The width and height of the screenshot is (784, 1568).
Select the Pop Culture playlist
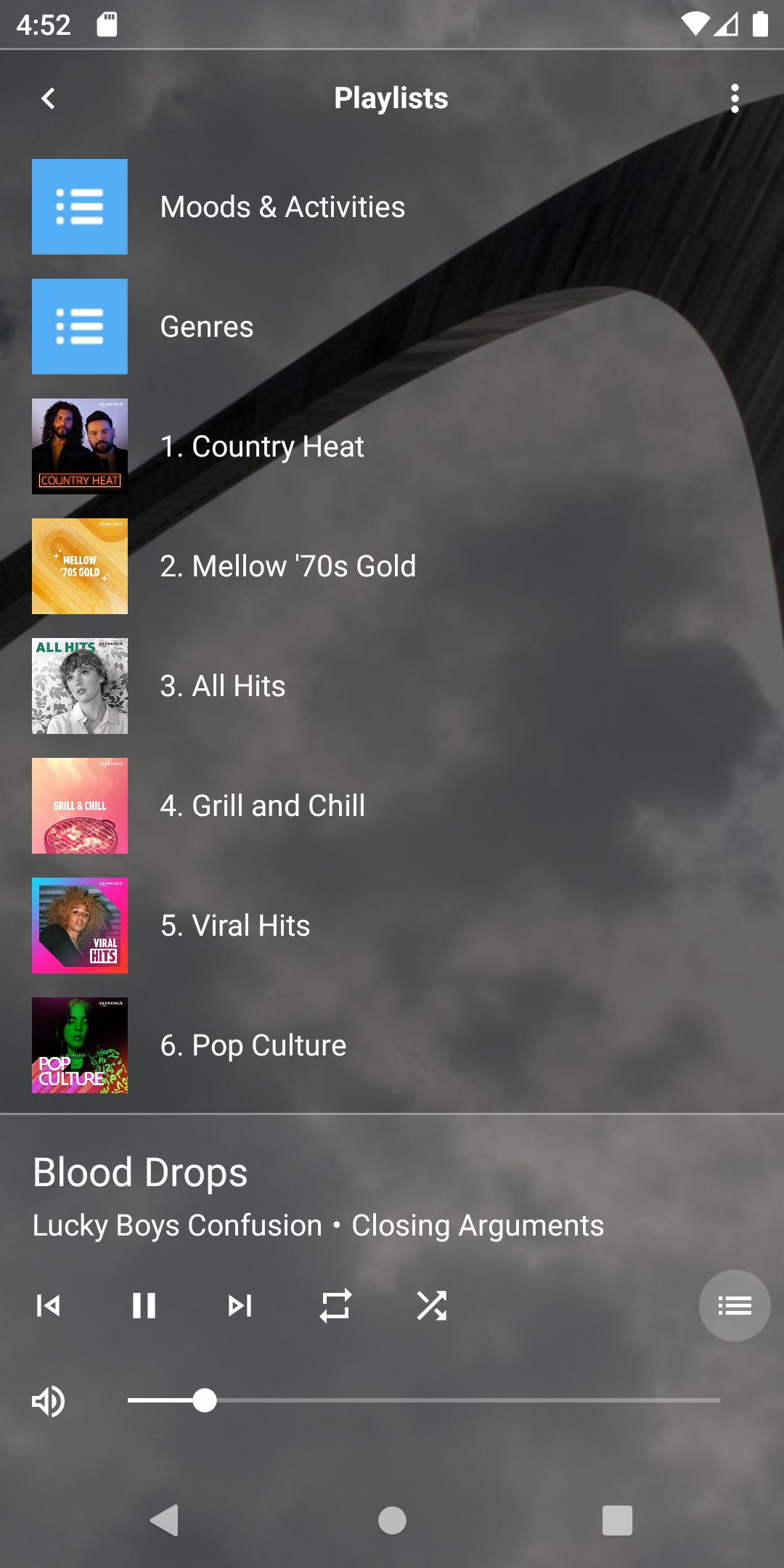pos(253,1046)
